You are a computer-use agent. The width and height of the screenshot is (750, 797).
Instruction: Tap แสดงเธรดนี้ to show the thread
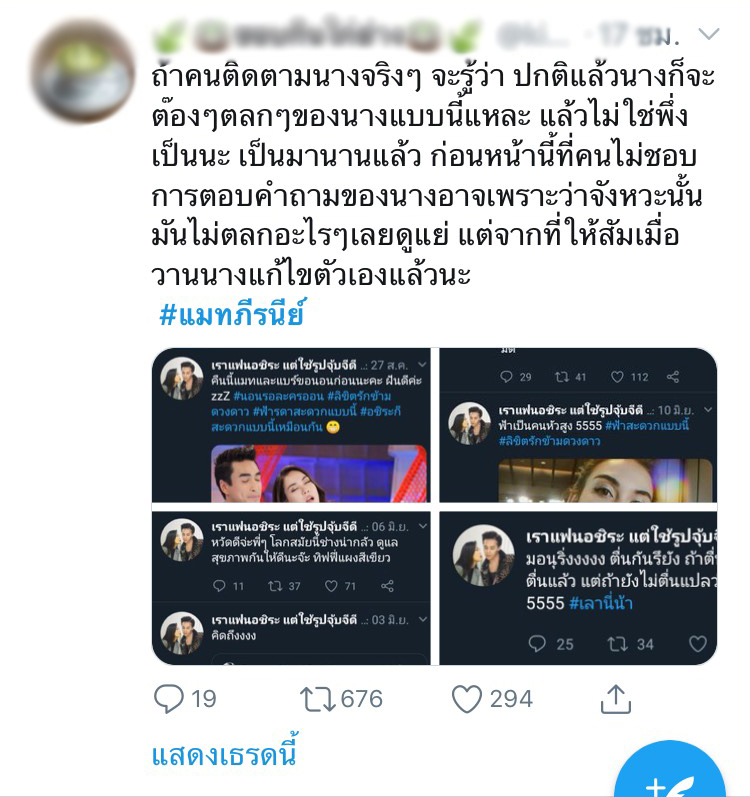(224, 753)
